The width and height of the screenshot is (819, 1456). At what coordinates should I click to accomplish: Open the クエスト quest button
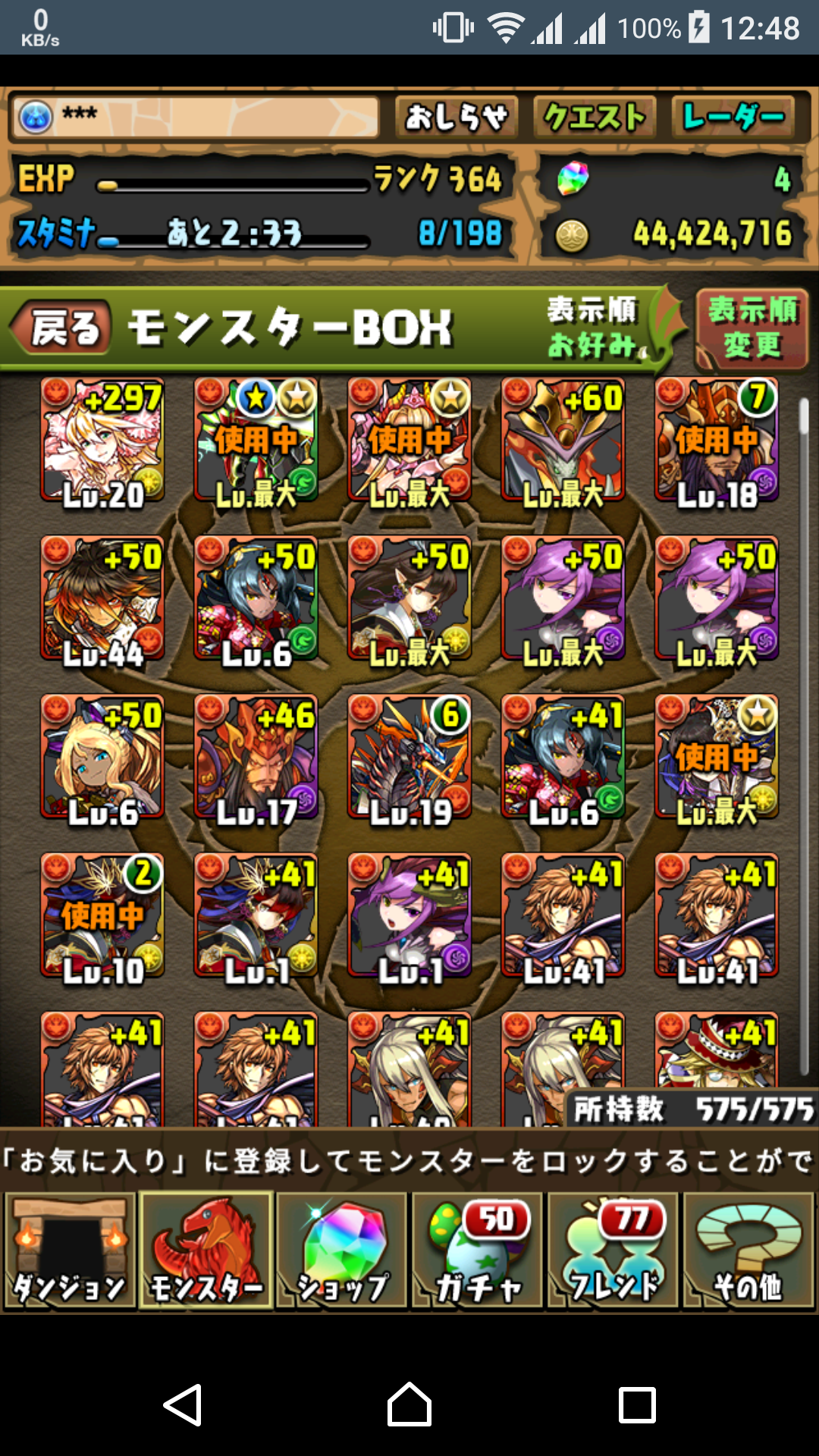595,118
